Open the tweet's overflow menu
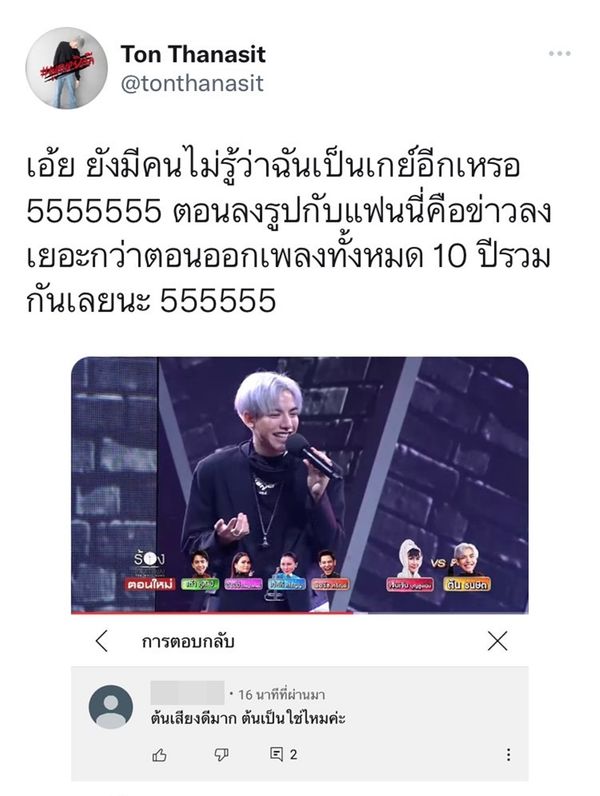The image size is (600, 796). pyautogui.click(x=559, y=53)
